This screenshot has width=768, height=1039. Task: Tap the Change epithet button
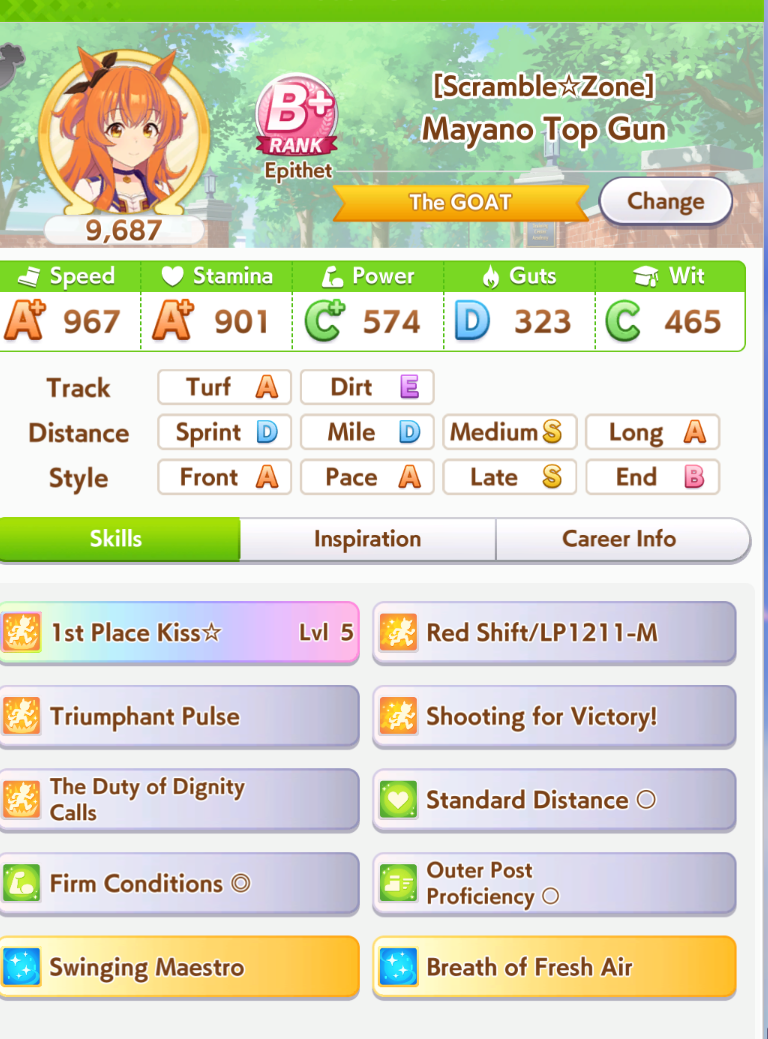[665, 201]
